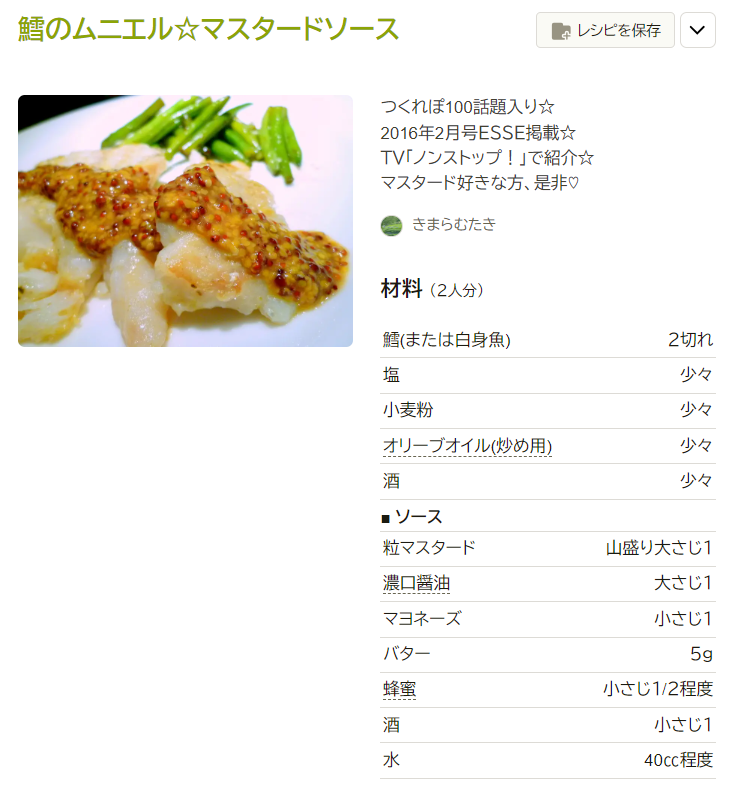
Task: Open author きまらむたき's profile
Action: click(453, 225)
